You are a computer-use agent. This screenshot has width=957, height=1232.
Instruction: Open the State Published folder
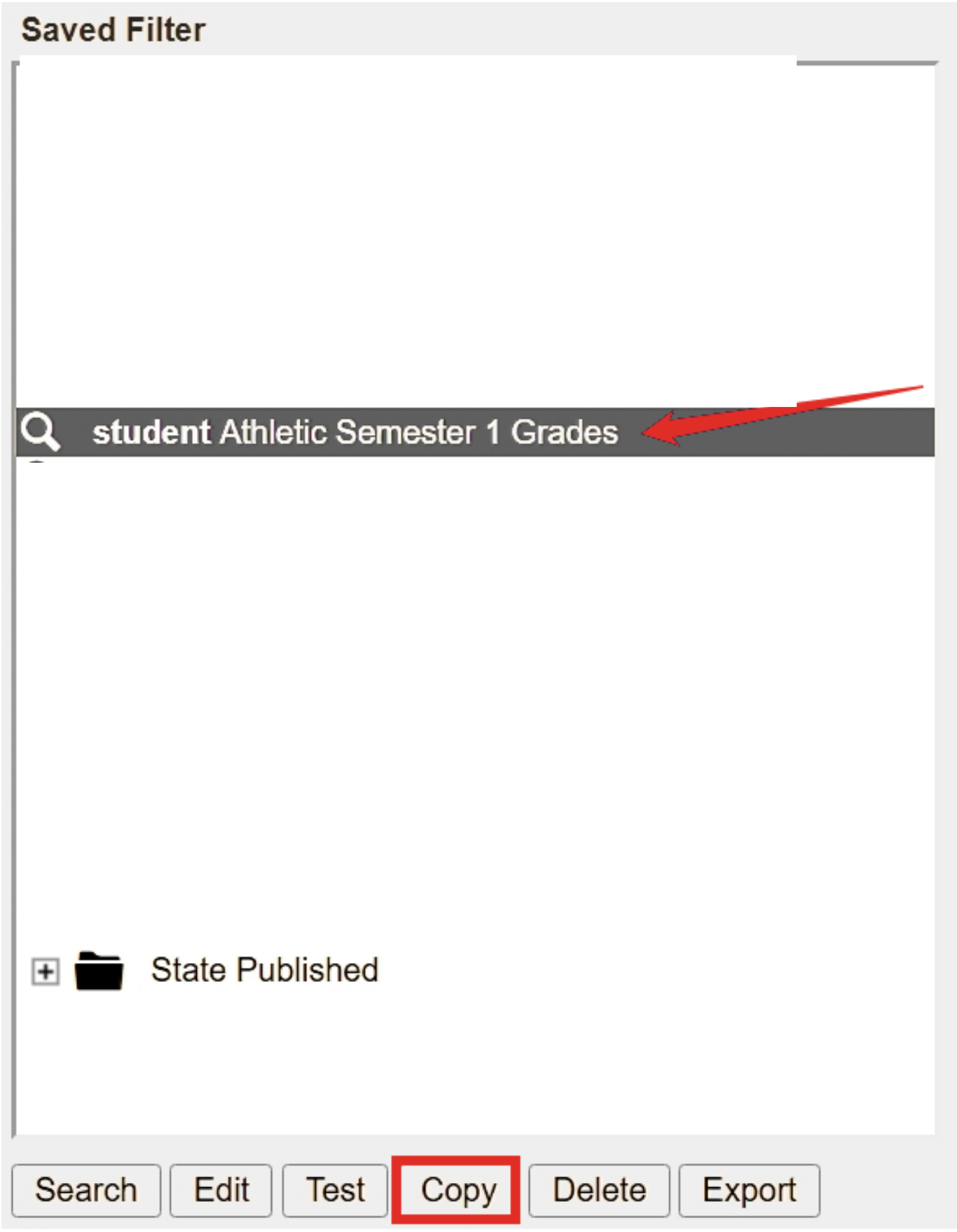(264, 971)
